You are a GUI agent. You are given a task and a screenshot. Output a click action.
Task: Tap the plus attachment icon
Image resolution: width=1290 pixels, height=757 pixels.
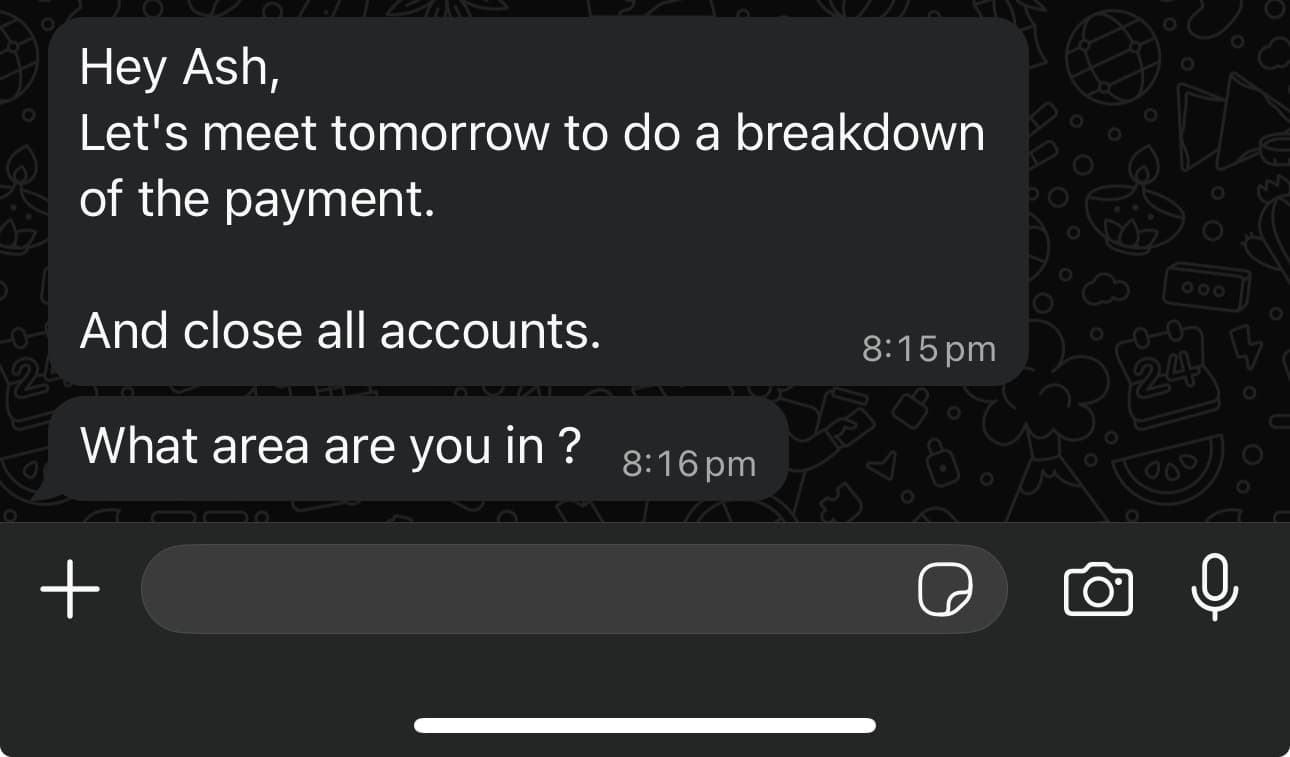[70, 589]
